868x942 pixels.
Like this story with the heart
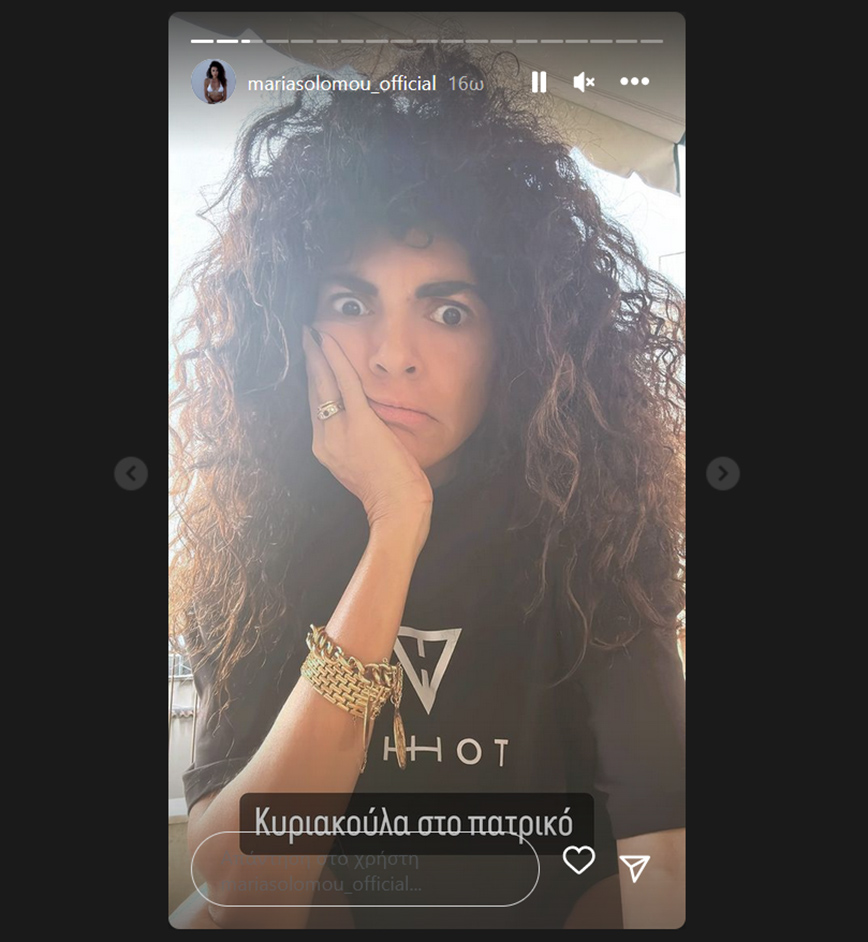(579, 860)
